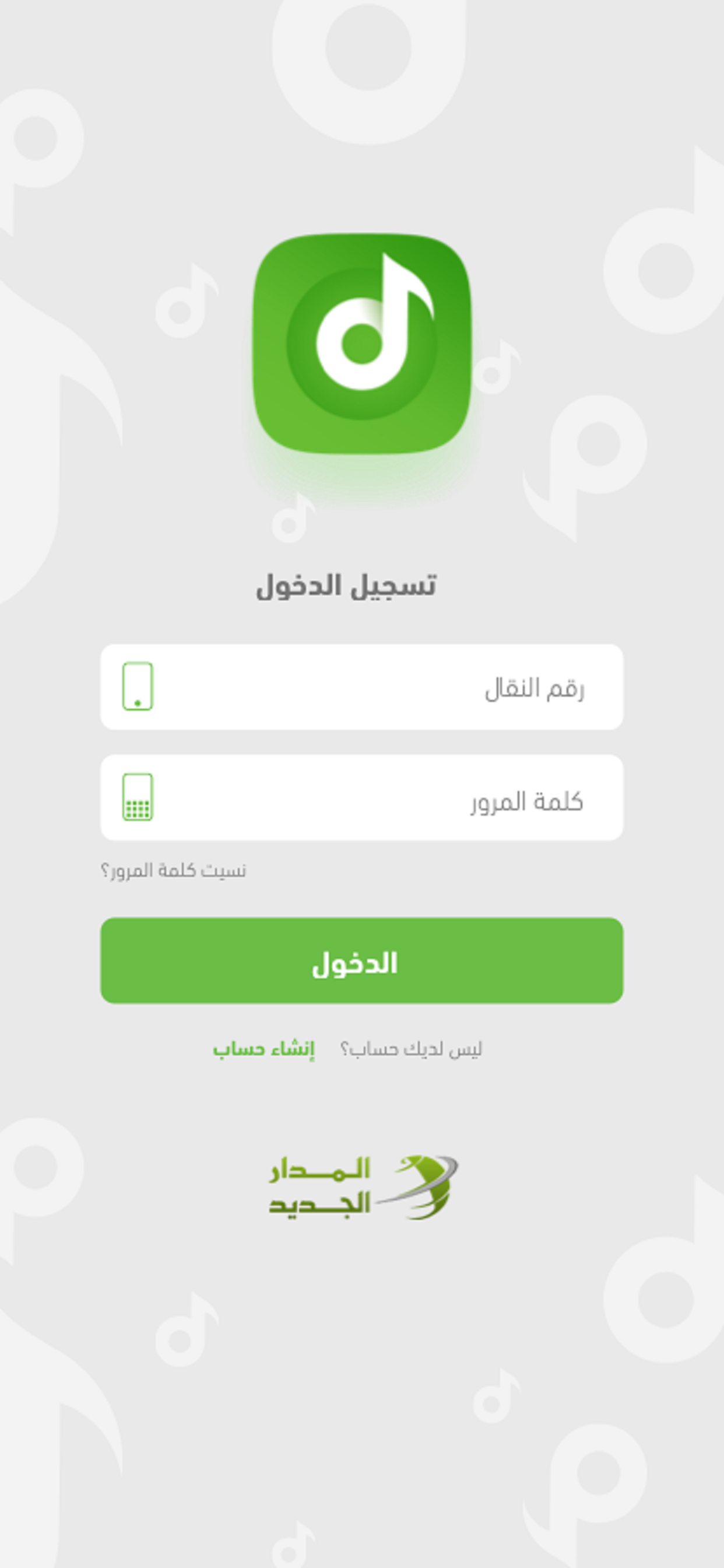Click the green calculator-style keypad icon
The image size is (724, 1568).
(139, 796)
